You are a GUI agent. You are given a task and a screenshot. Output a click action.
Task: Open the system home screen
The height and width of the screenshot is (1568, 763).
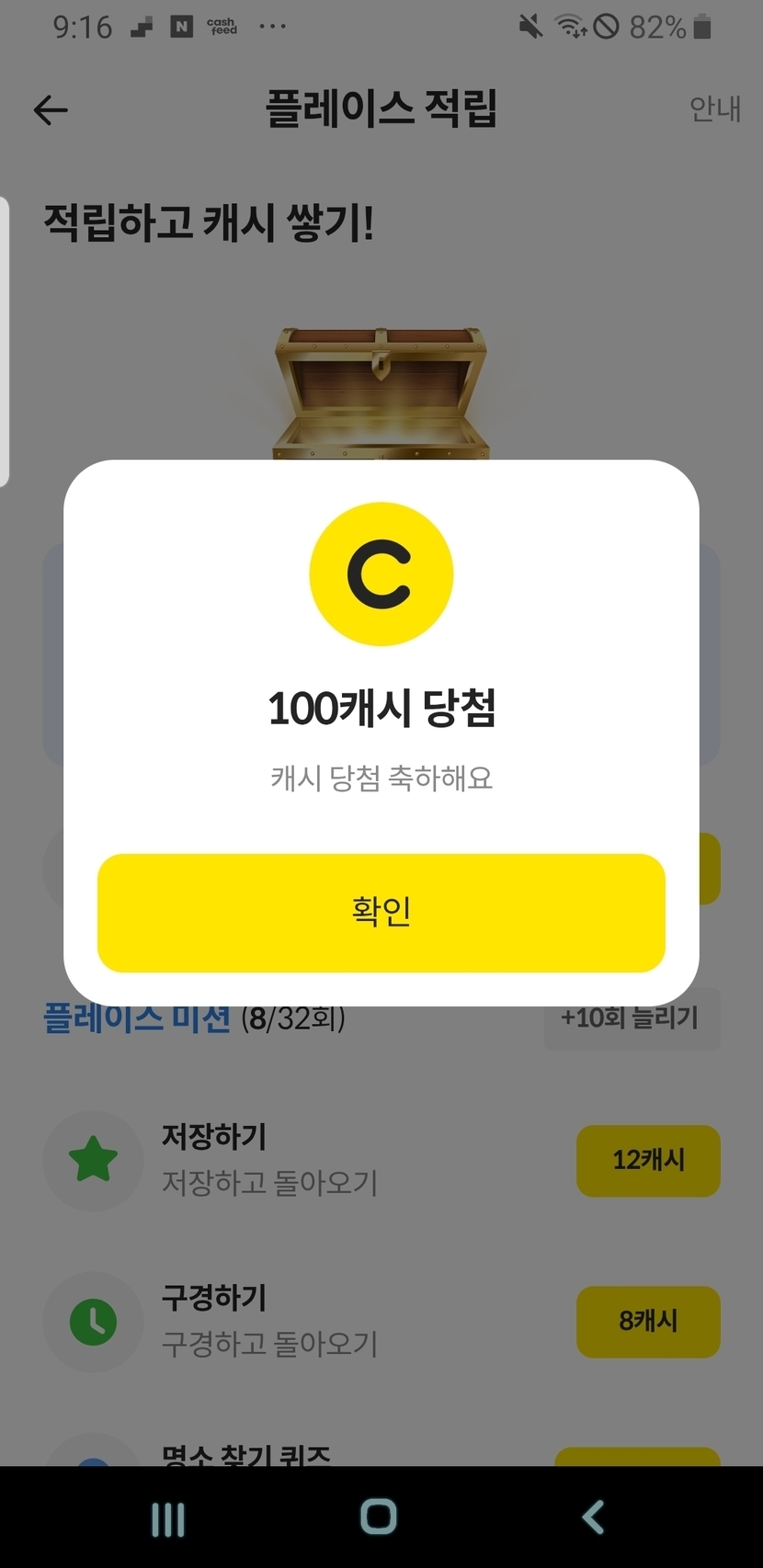pyautogui.click(x=379, y=1517)
